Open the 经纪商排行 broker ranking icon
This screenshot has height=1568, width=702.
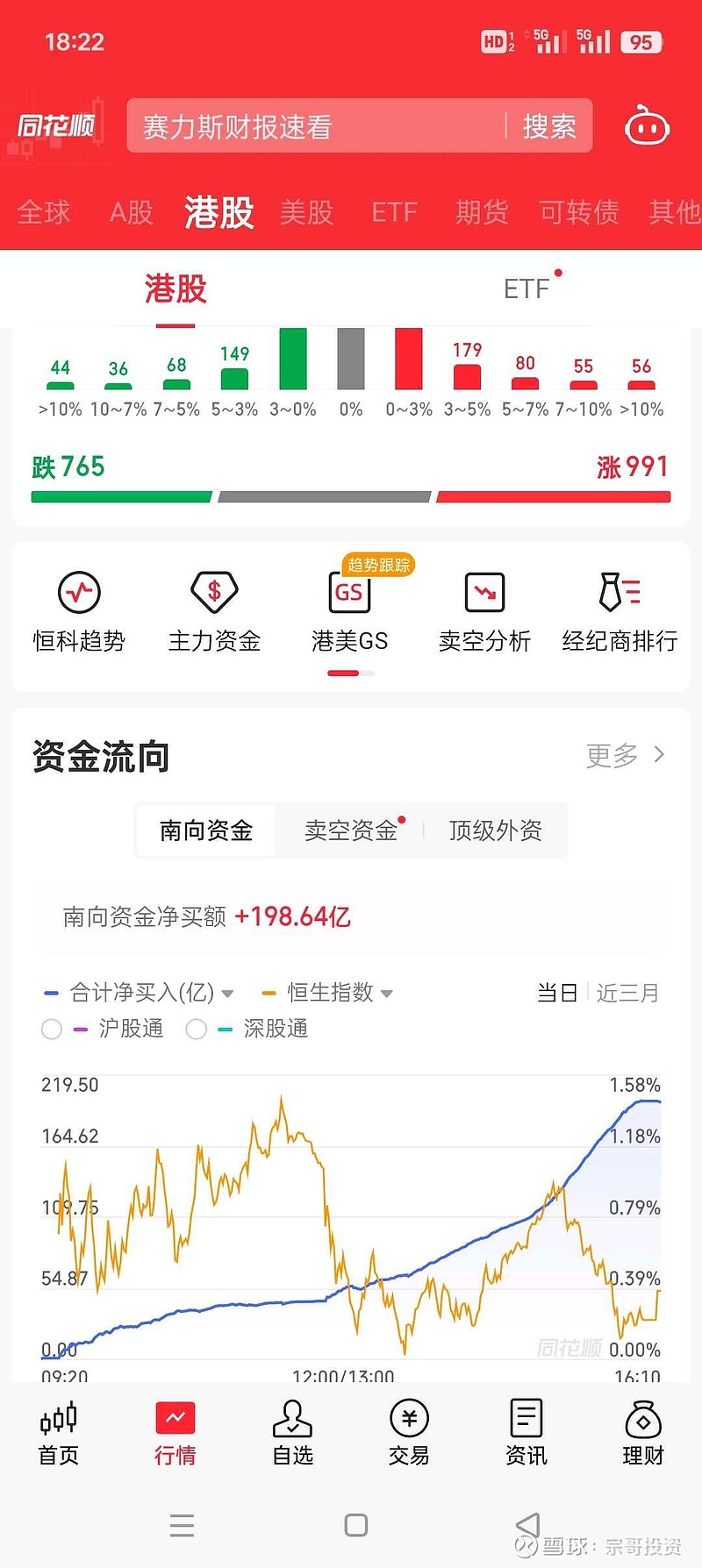coord(619,609)
